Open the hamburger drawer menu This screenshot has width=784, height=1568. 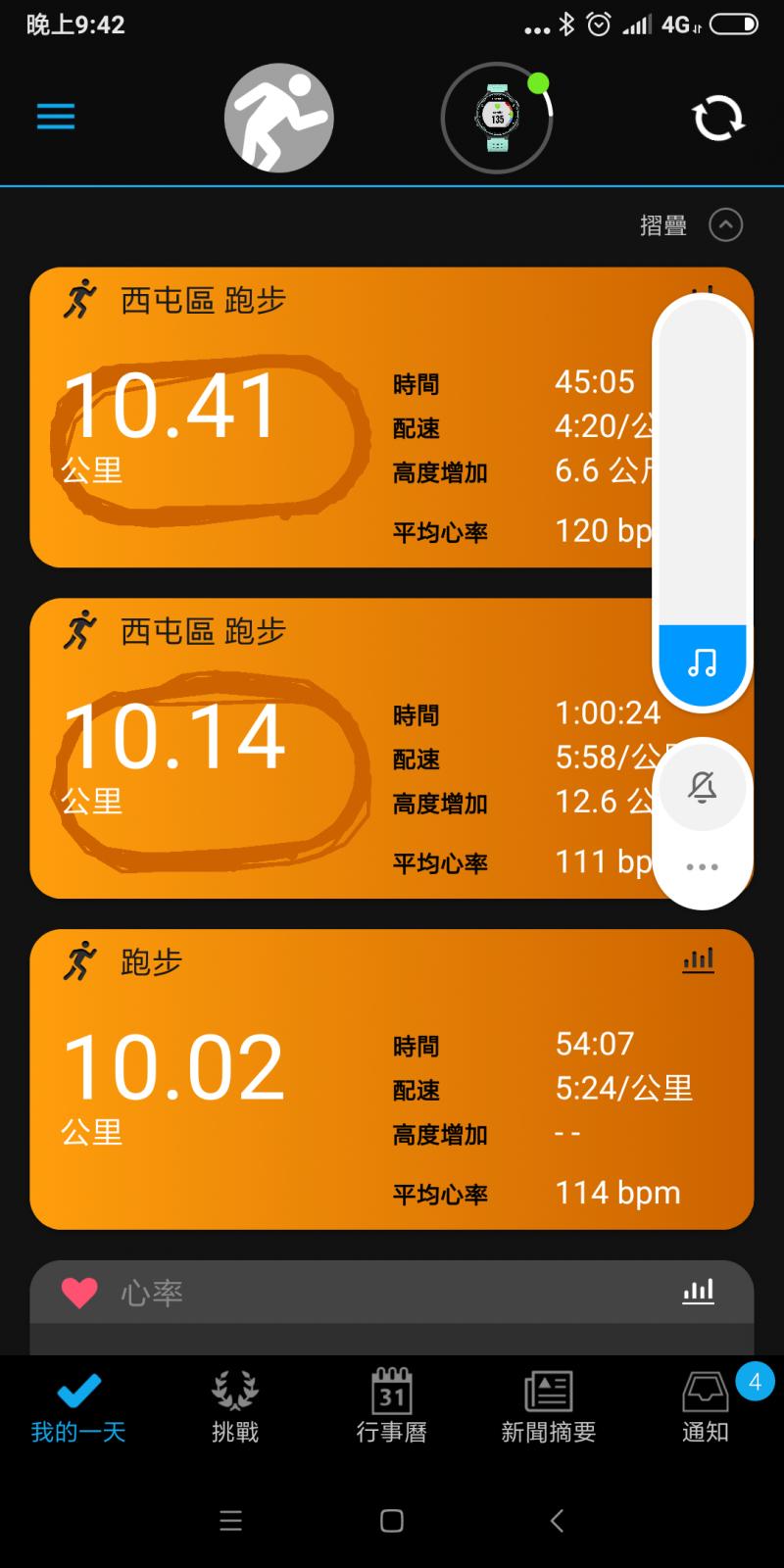pos(56,118)
